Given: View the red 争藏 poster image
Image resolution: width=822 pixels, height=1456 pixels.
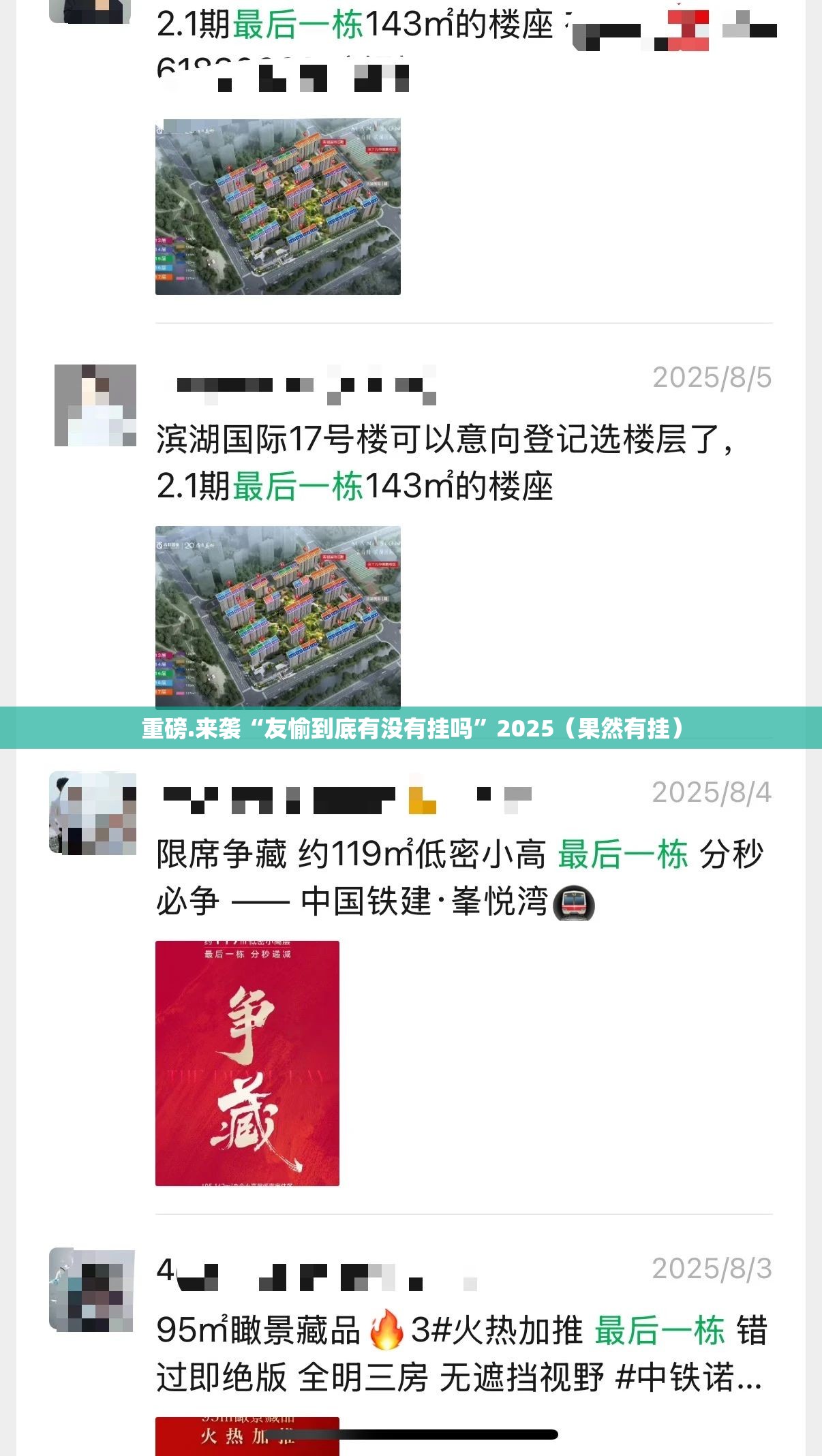Looking at the screenshot, I should tap(247, 1063).
